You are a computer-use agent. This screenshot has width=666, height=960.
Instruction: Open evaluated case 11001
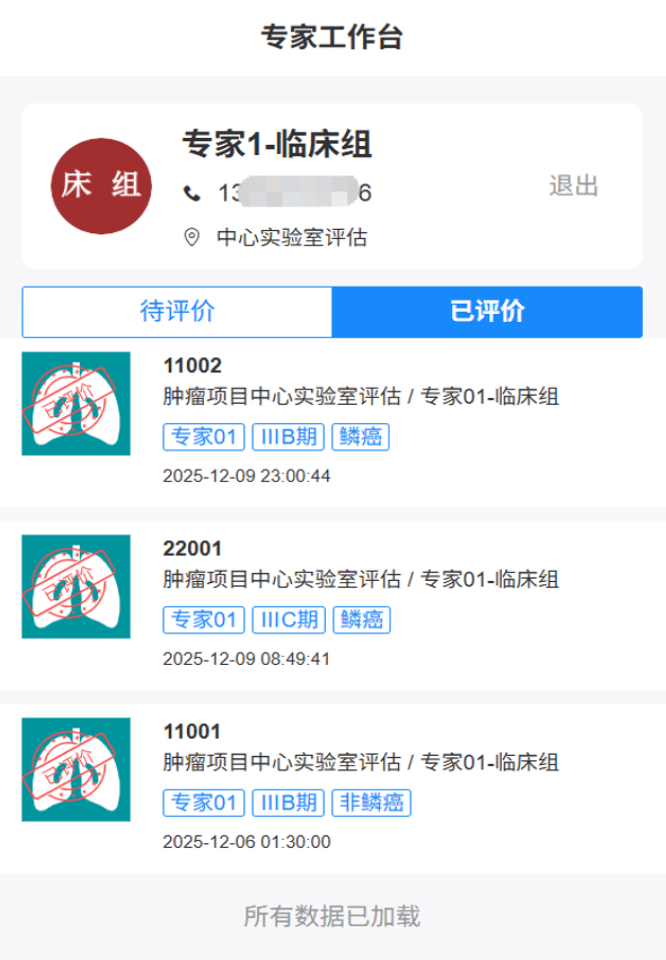tap(333, 789)
